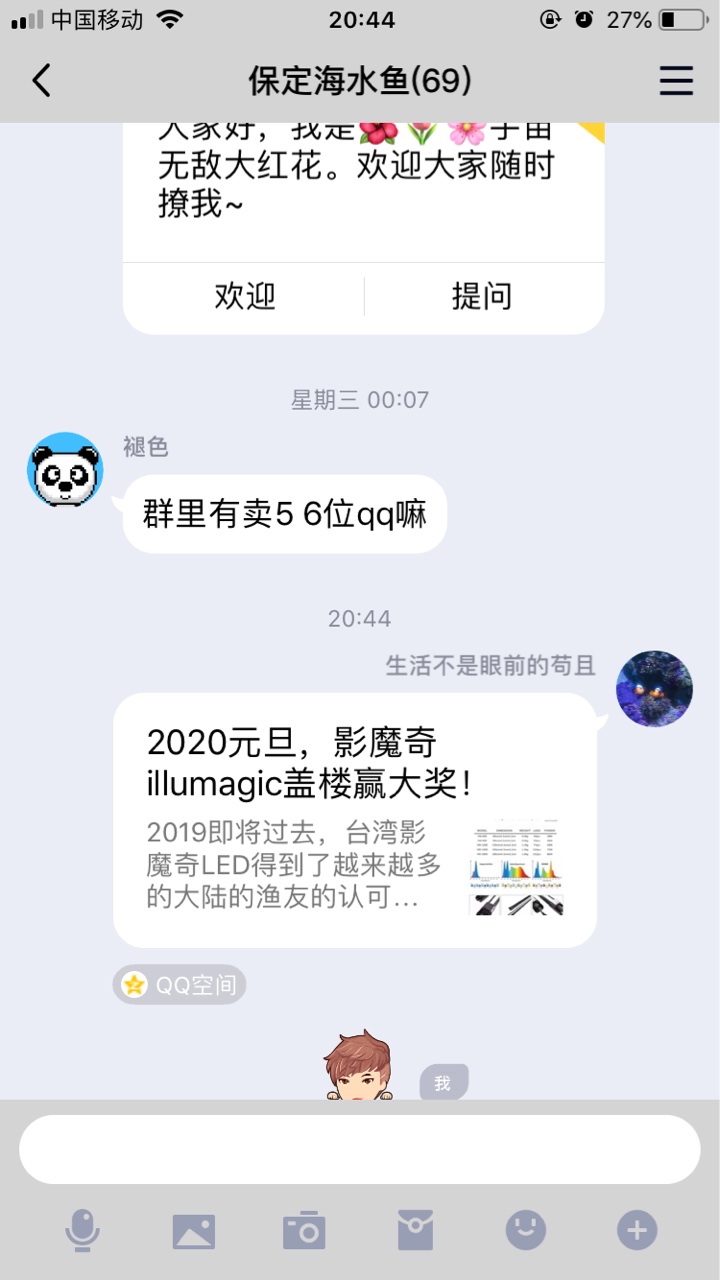The height and width of the screenshot is (1280, 720).
Task: Focus the message input field
Action: point(360,1149)
